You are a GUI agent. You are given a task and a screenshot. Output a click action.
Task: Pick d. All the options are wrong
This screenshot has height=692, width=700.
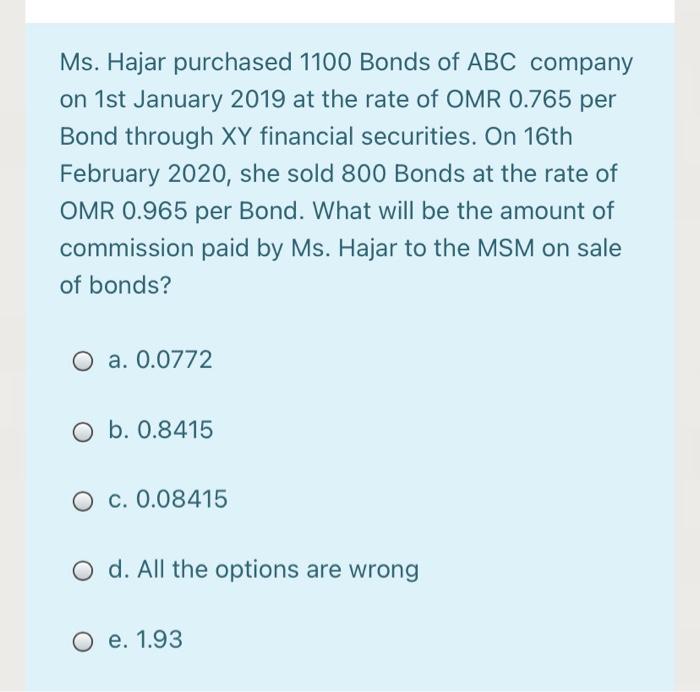(x=83, y=571)
